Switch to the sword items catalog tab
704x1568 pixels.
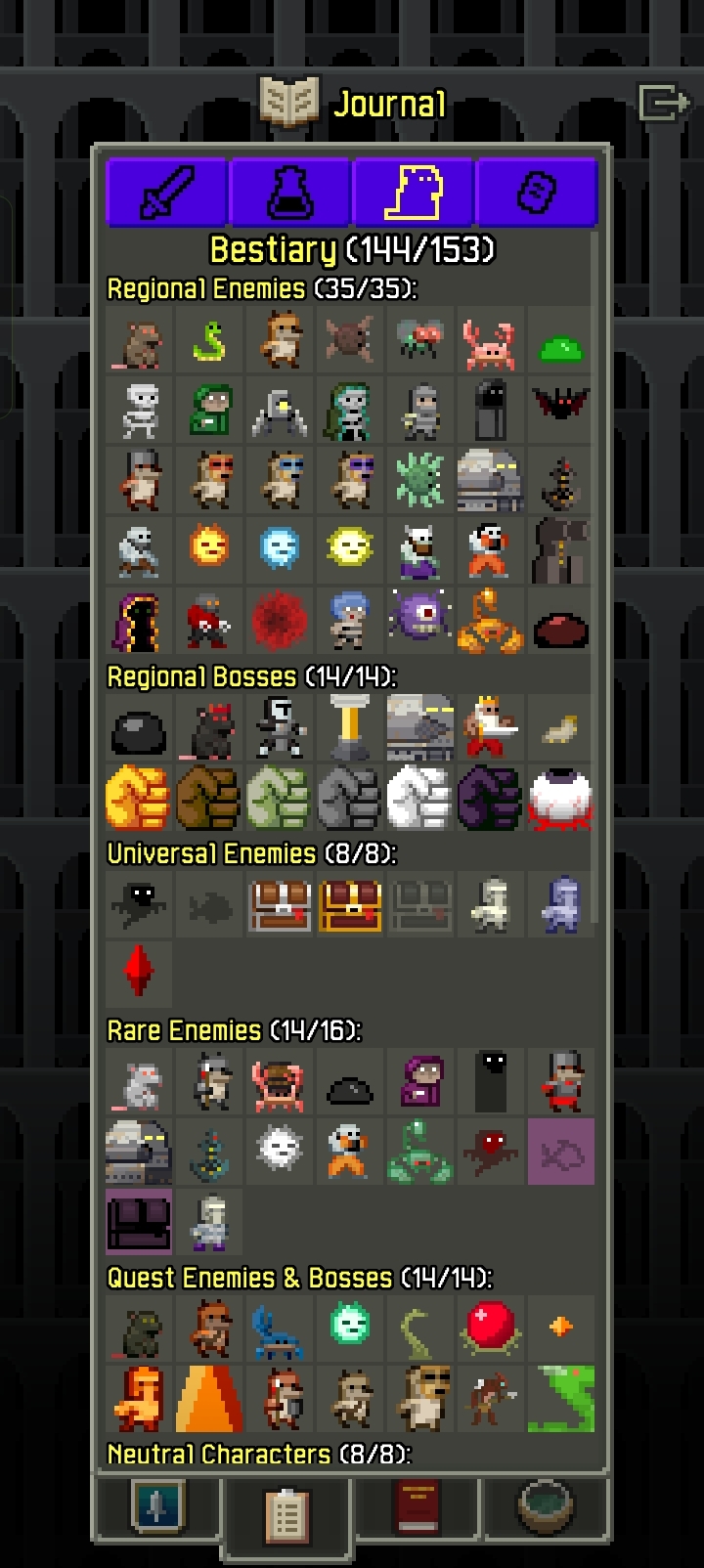pyautogui.click(x=167, y=192)
